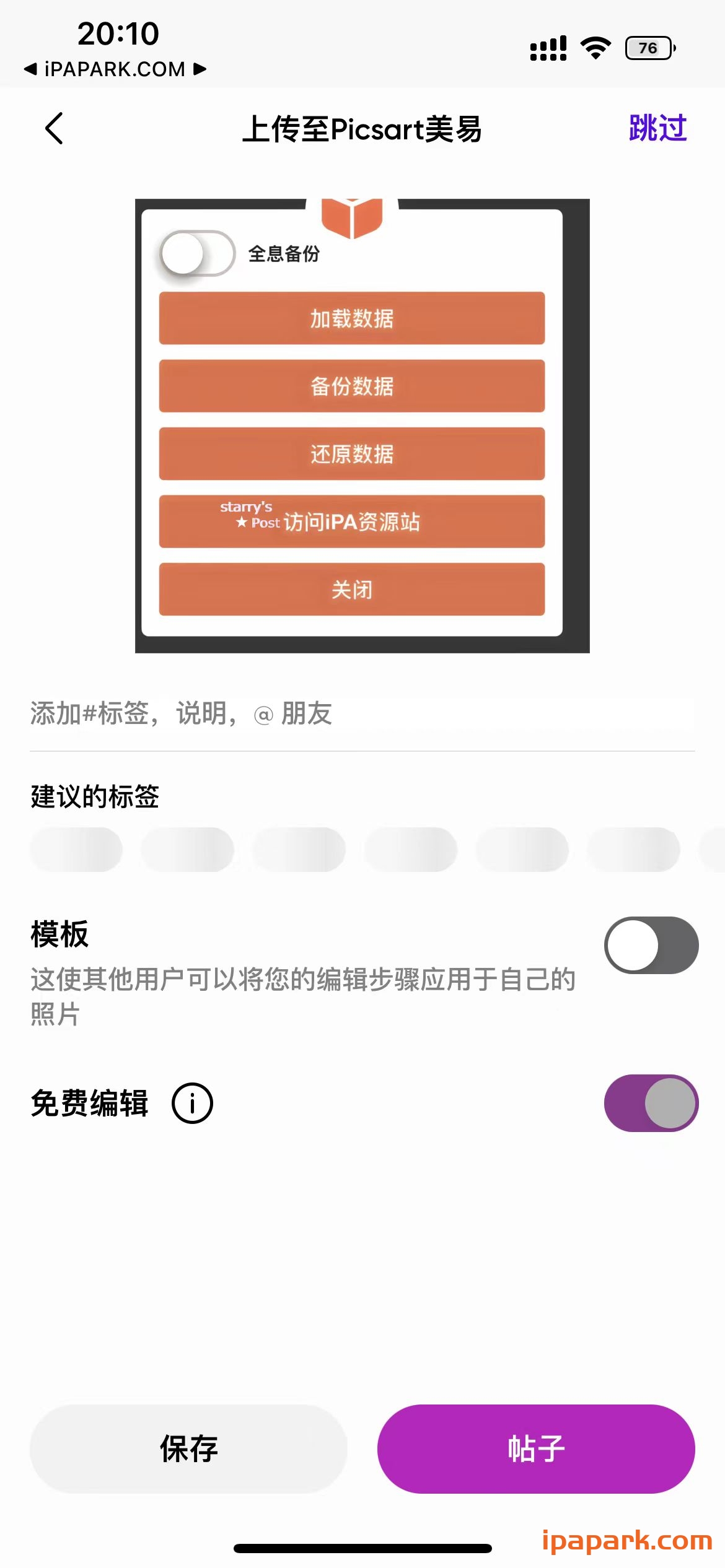Click the cellular signal bars icon
Image resolution: width=725 pixels, height=1568 pixels.
[548, 46]
